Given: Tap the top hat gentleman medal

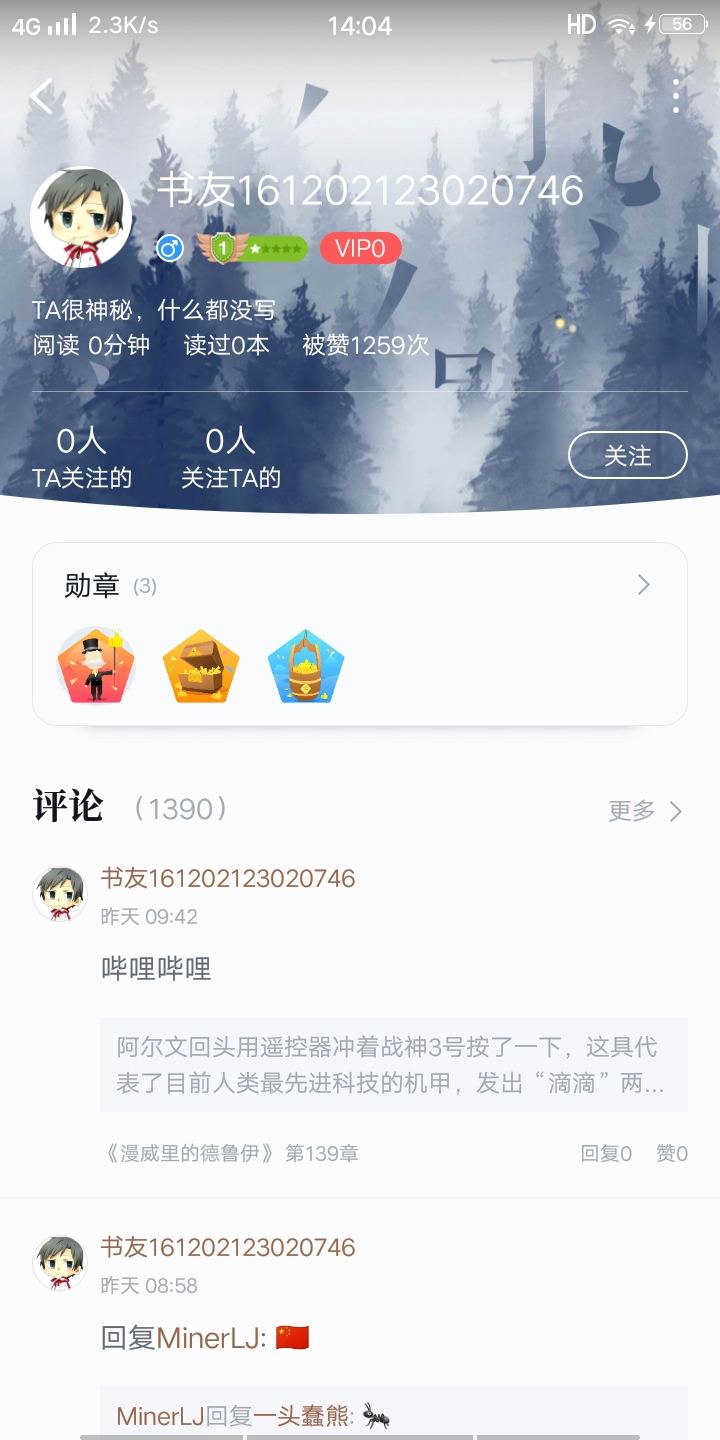Looking at the screenshot, I should click(96, 666).
